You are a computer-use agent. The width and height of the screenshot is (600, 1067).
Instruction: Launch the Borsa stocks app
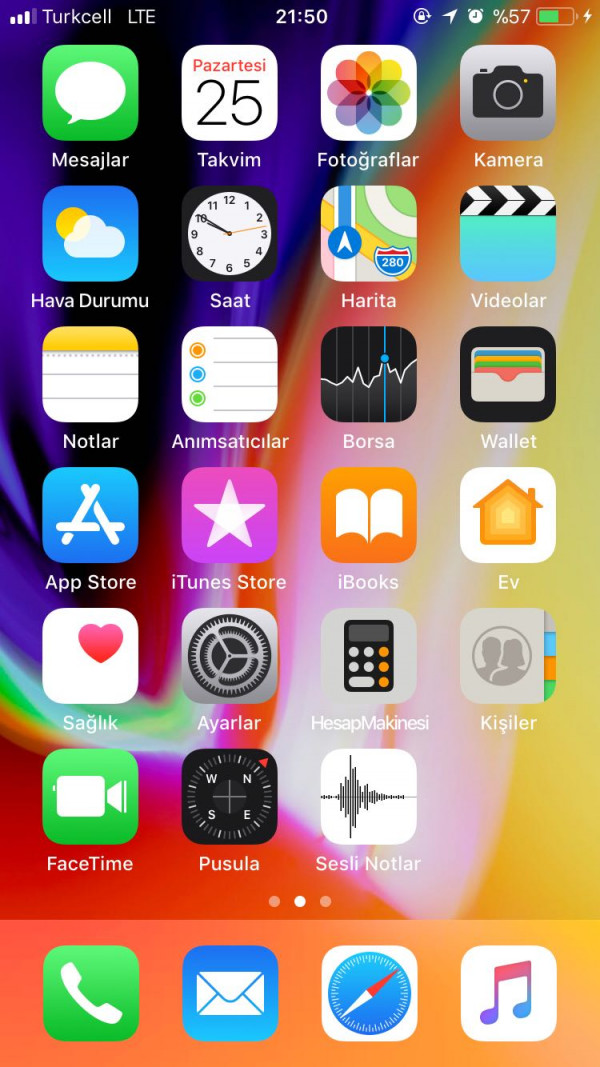[368, 375]
